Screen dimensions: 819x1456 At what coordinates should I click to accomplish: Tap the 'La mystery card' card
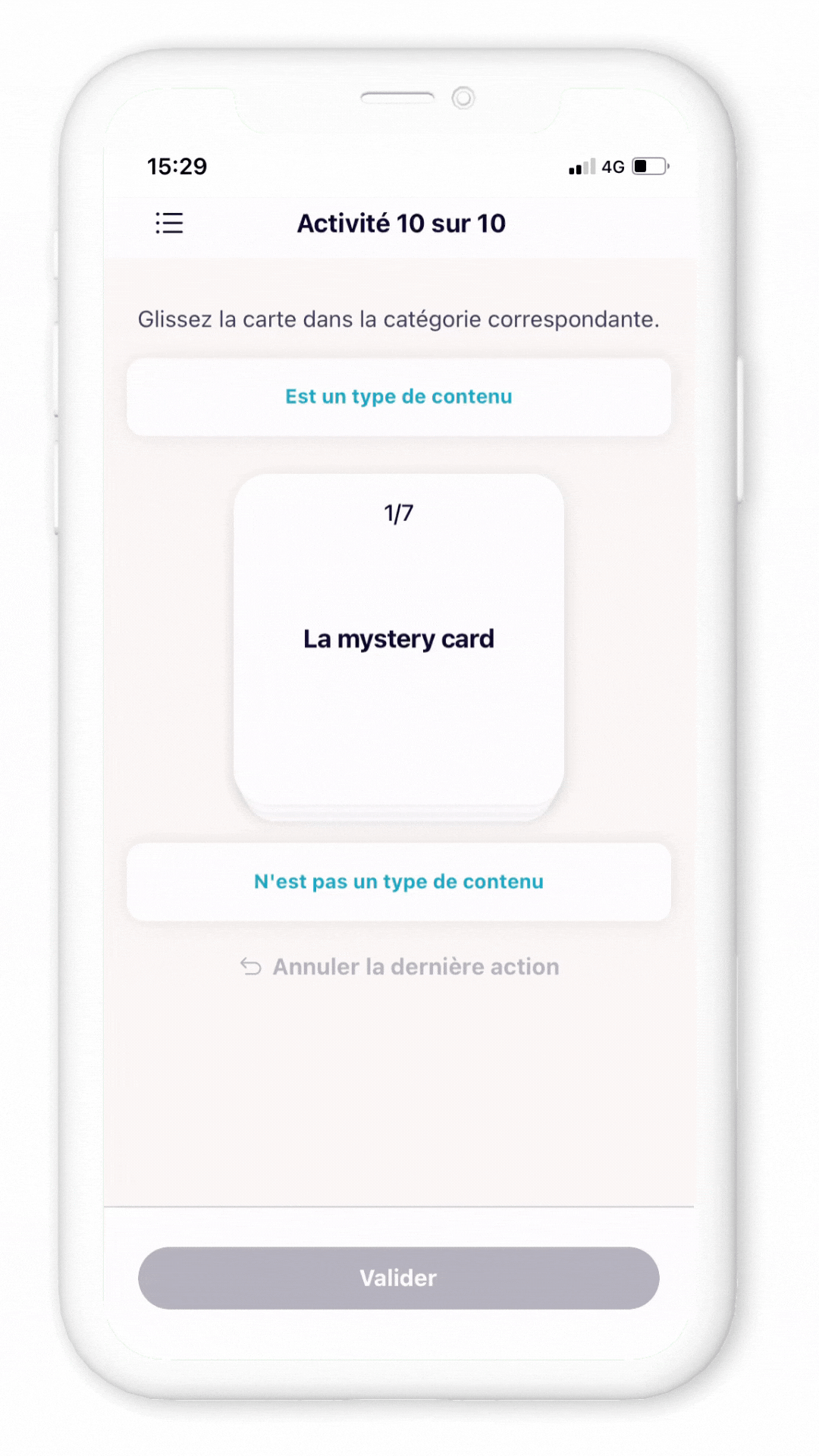point(399,639)
